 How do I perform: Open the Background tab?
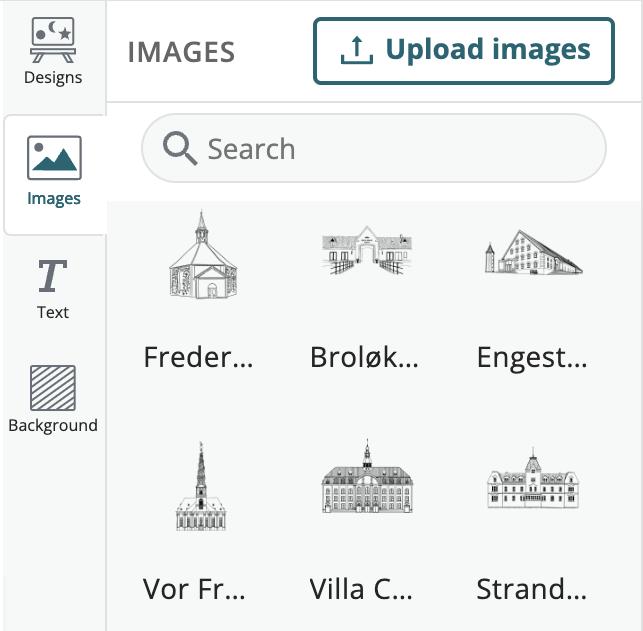[x=53, y=399]
